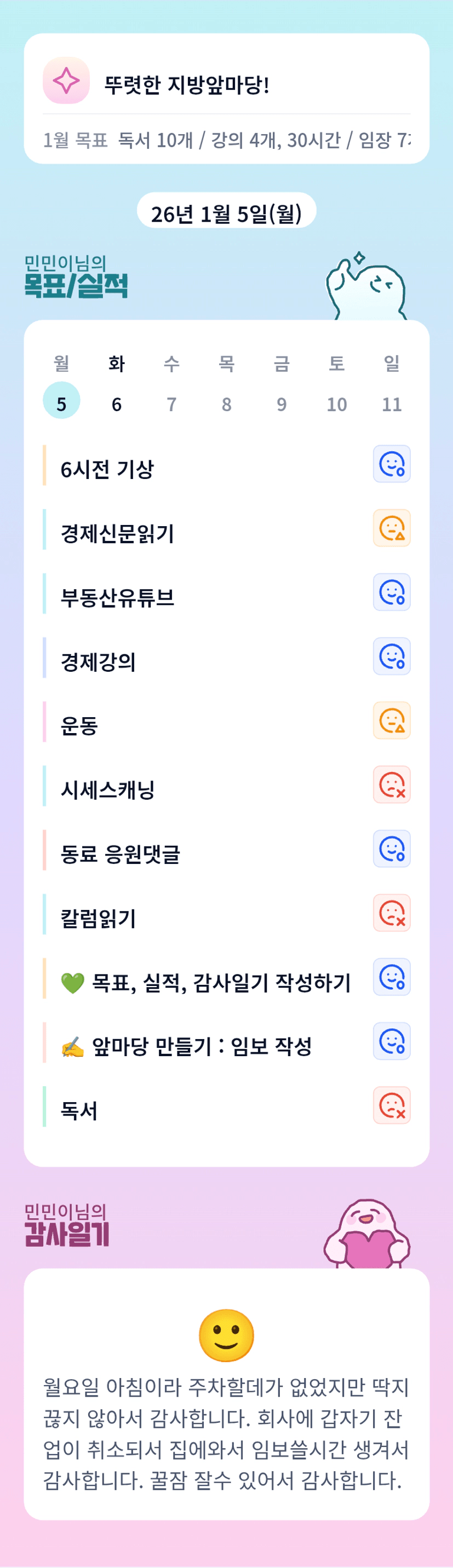The width and height of the screenshot is (453, 1568).
Task: Switch to Tuesday the 6th
Action: pyautogui.click(x=116, y=402)
